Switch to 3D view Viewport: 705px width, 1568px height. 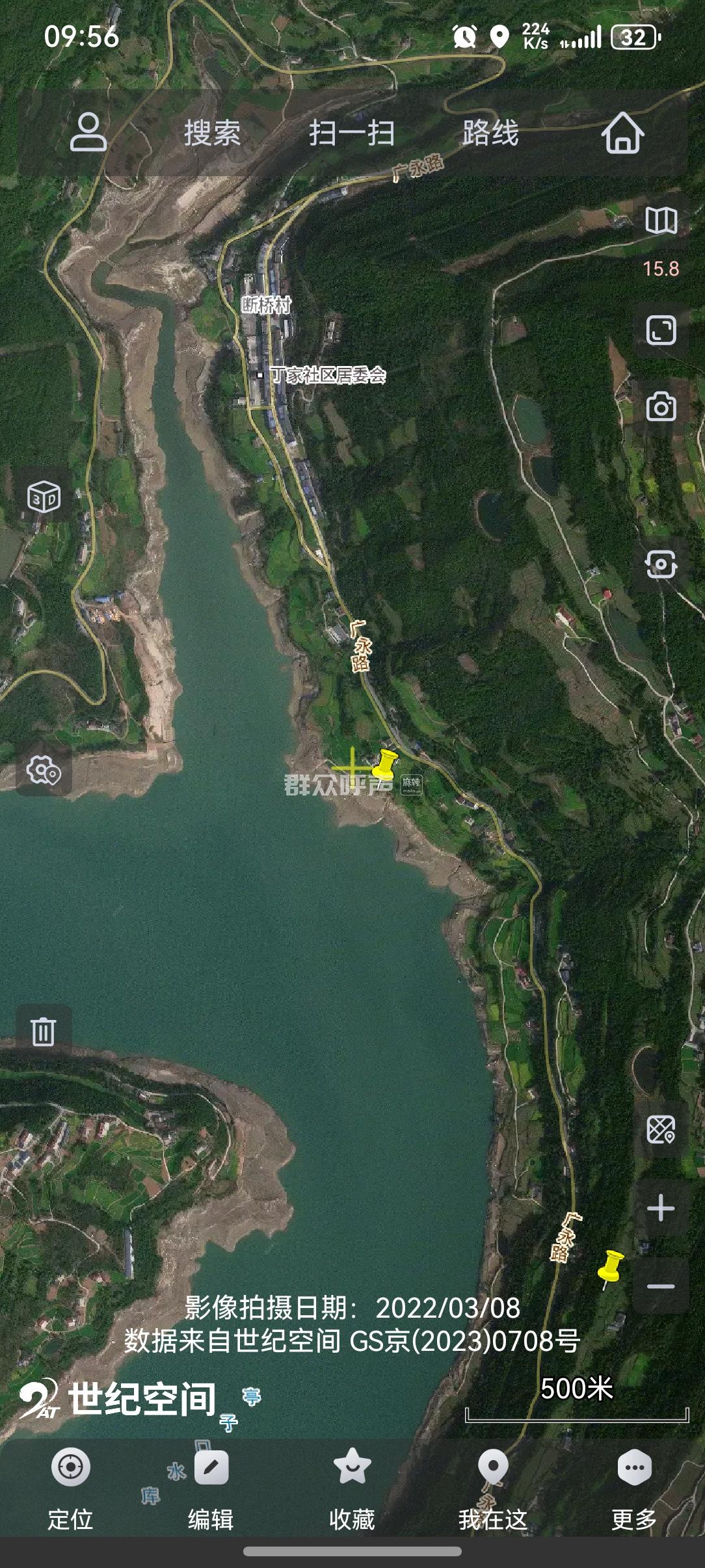pos(44,497)
